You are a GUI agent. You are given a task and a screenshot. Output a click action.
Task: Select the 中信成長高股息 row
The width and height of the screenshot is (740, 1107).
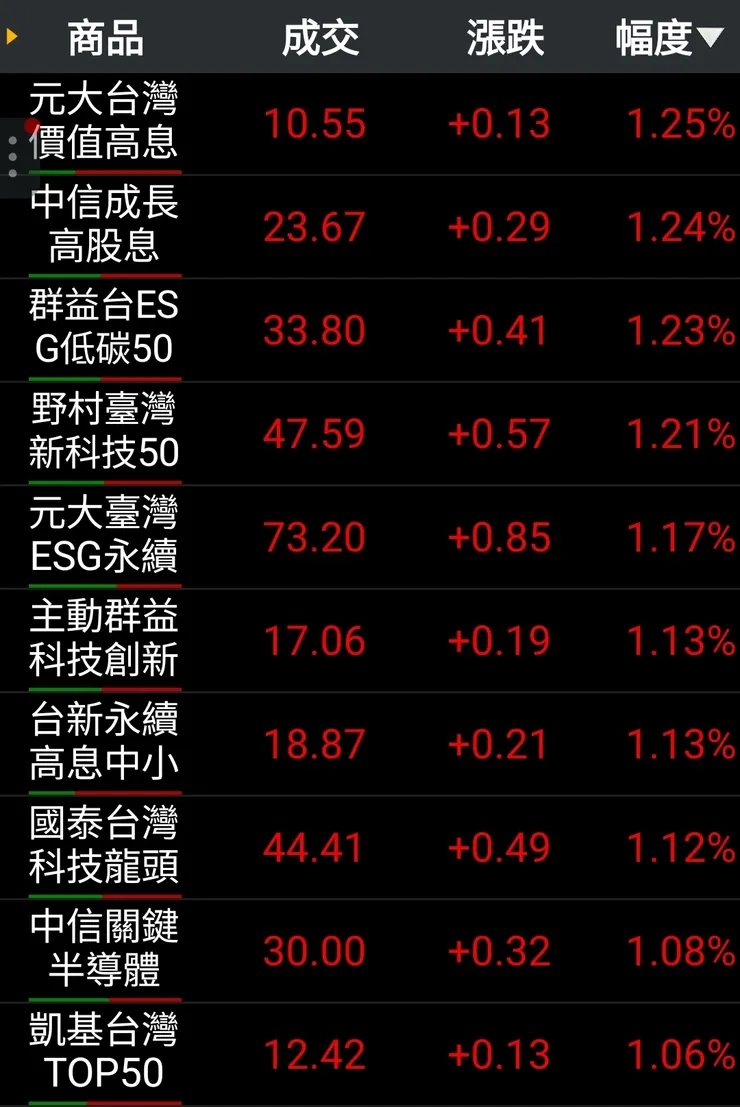point(104,227)
